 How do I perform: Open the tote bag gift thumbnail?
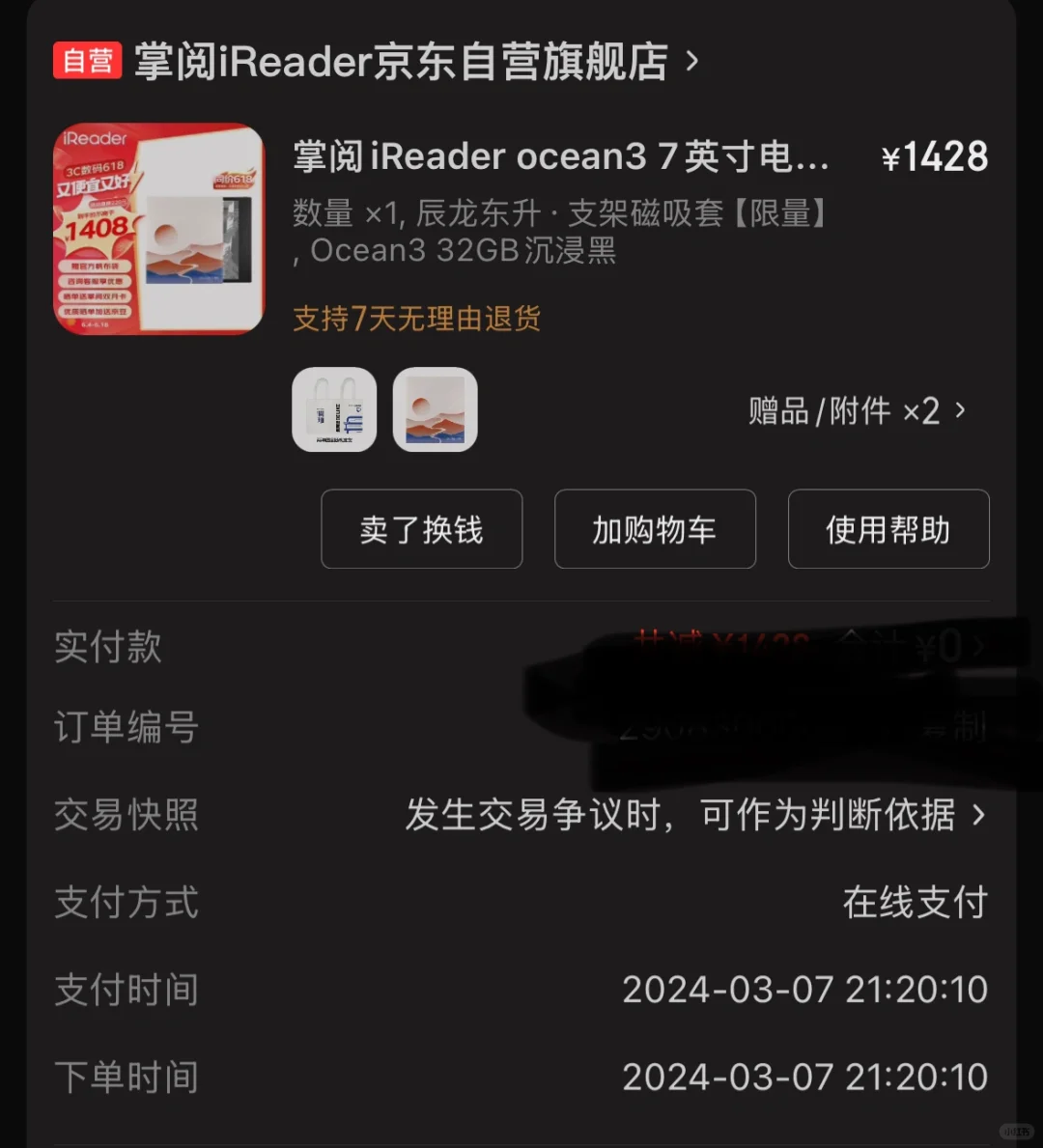[334, 409]
